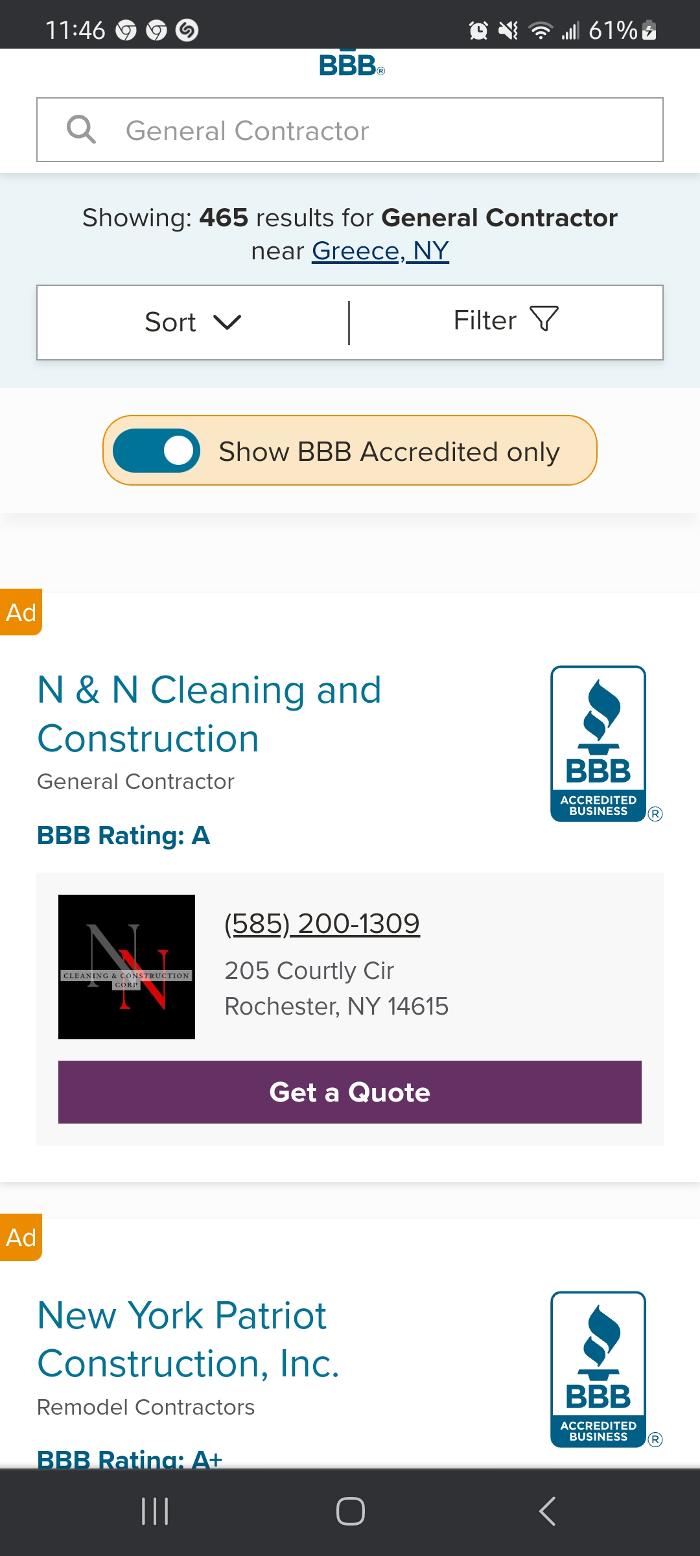This screenshot has width=700, height=1556.
Task: Expand the Sort dropdown
Action: coord(193,322)
